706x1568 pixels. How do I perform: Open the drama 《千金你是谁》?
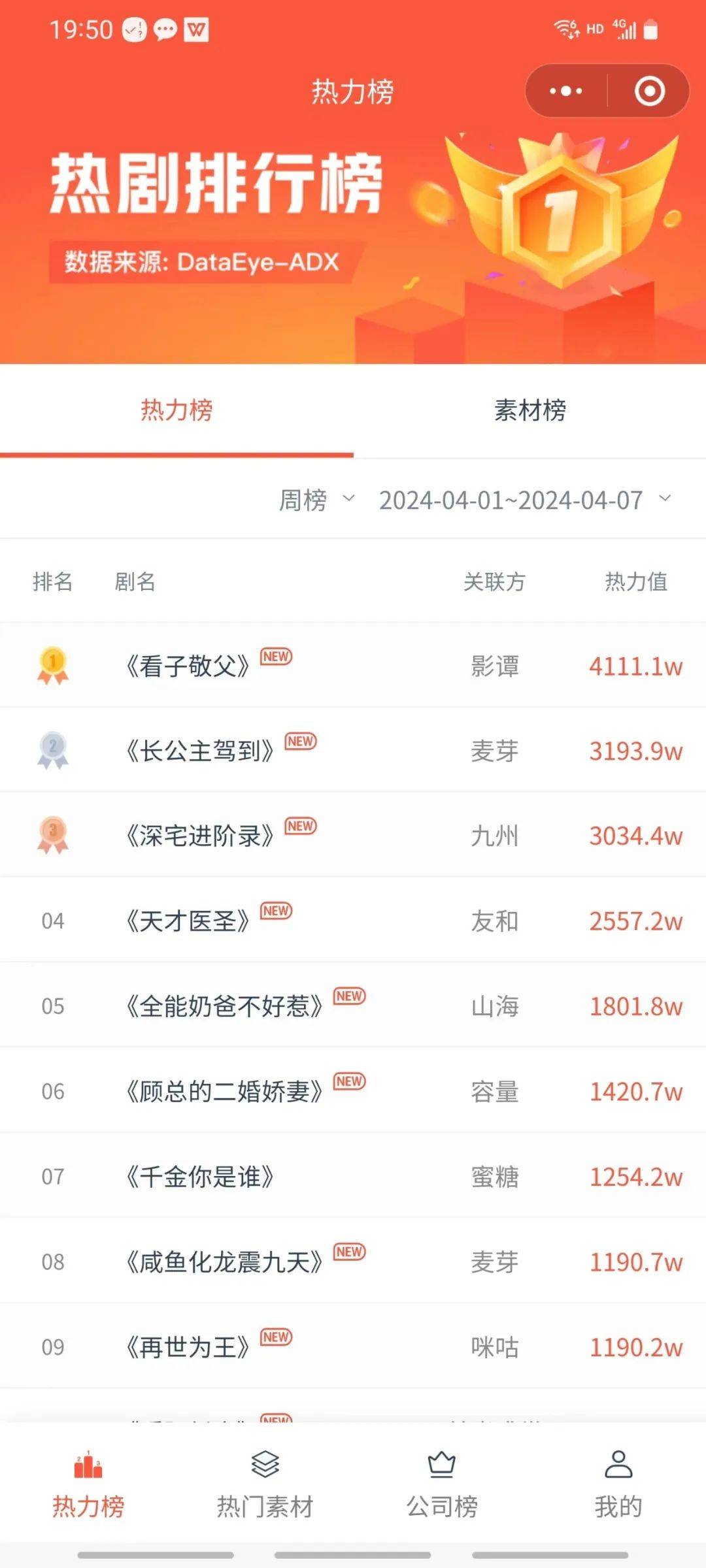(200, 1177)
